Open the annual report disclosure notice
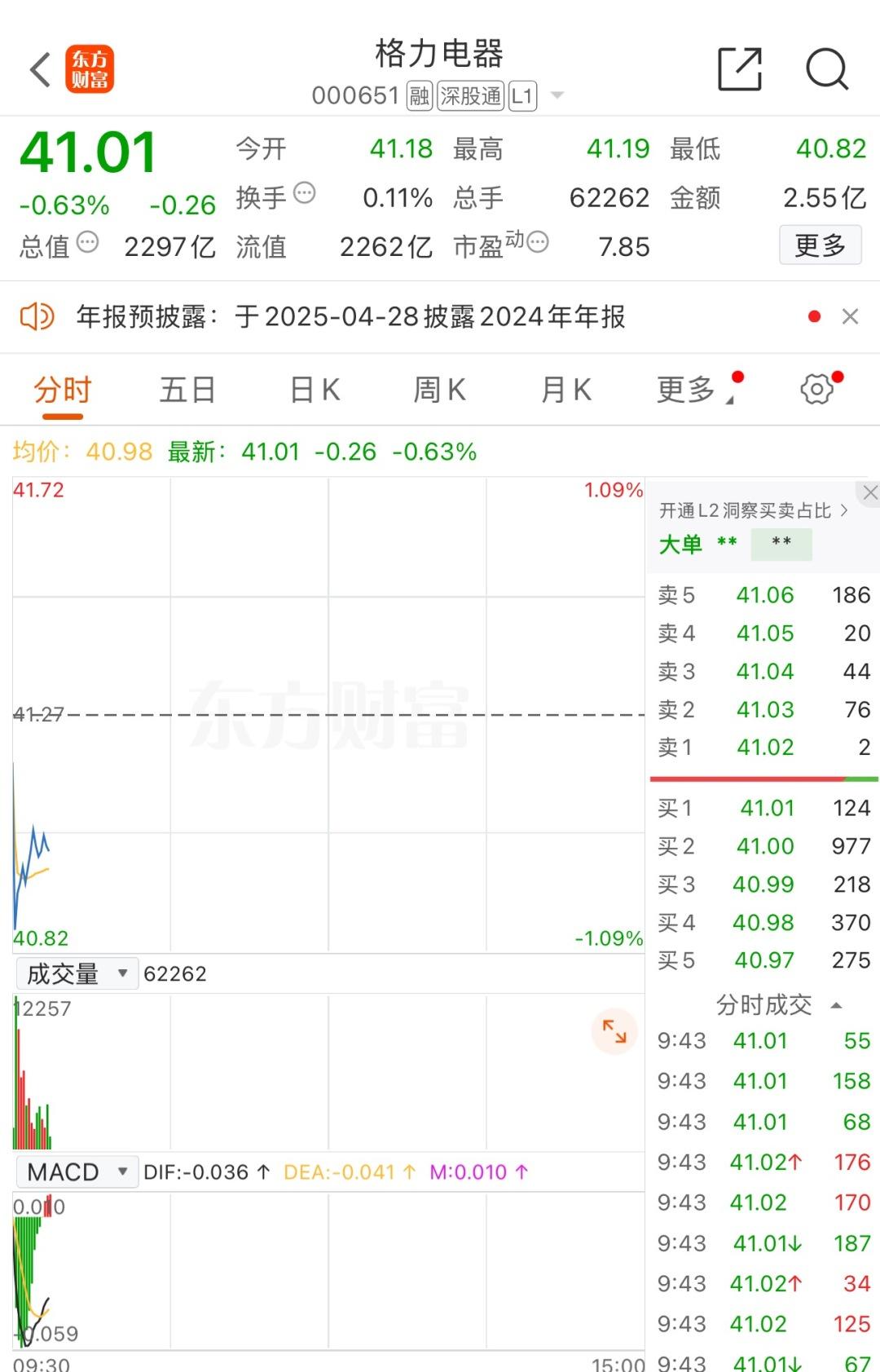Viewport: 880px width, 1372px height. (350, 316)
